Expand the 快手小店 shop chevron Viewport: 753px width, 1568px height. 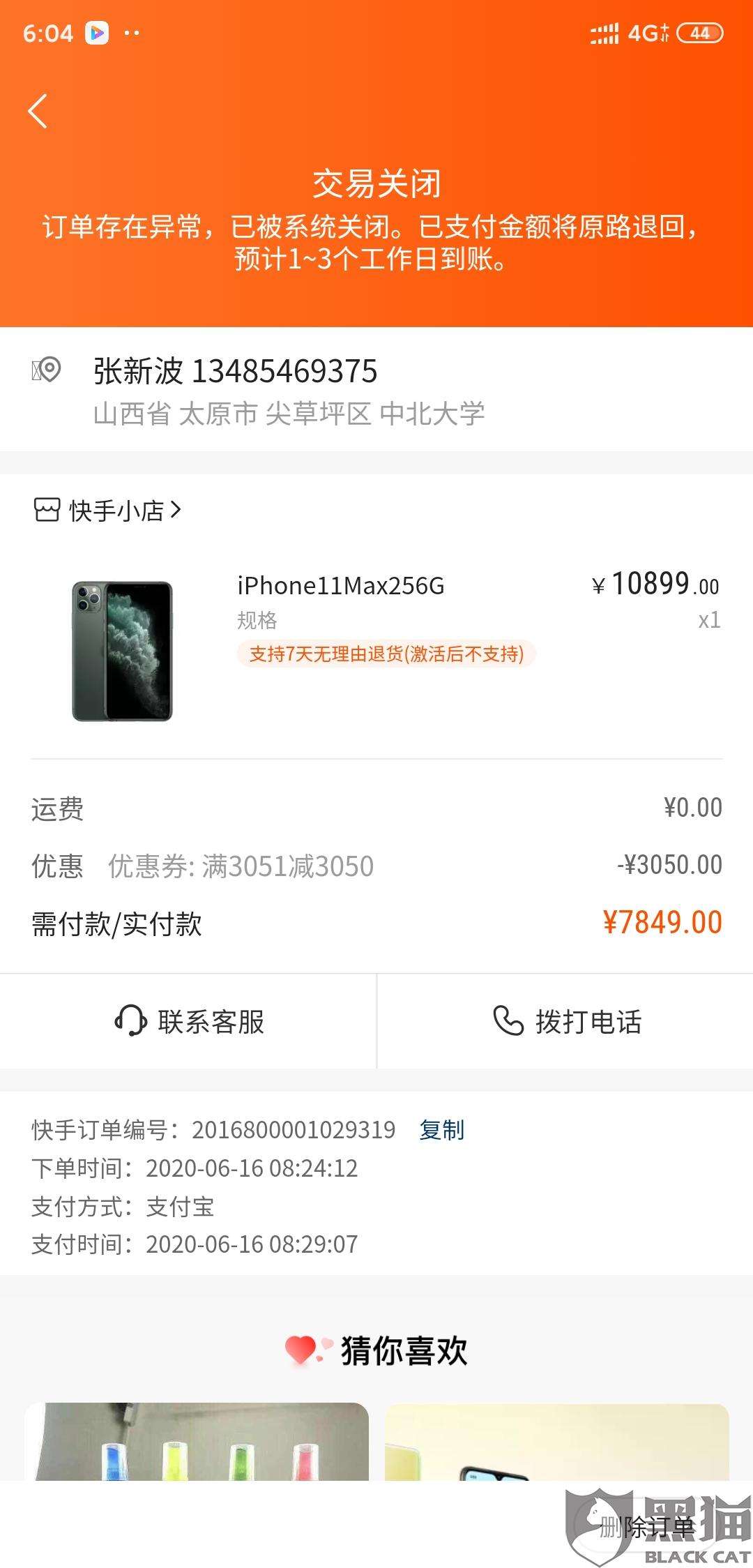point(175,510)
